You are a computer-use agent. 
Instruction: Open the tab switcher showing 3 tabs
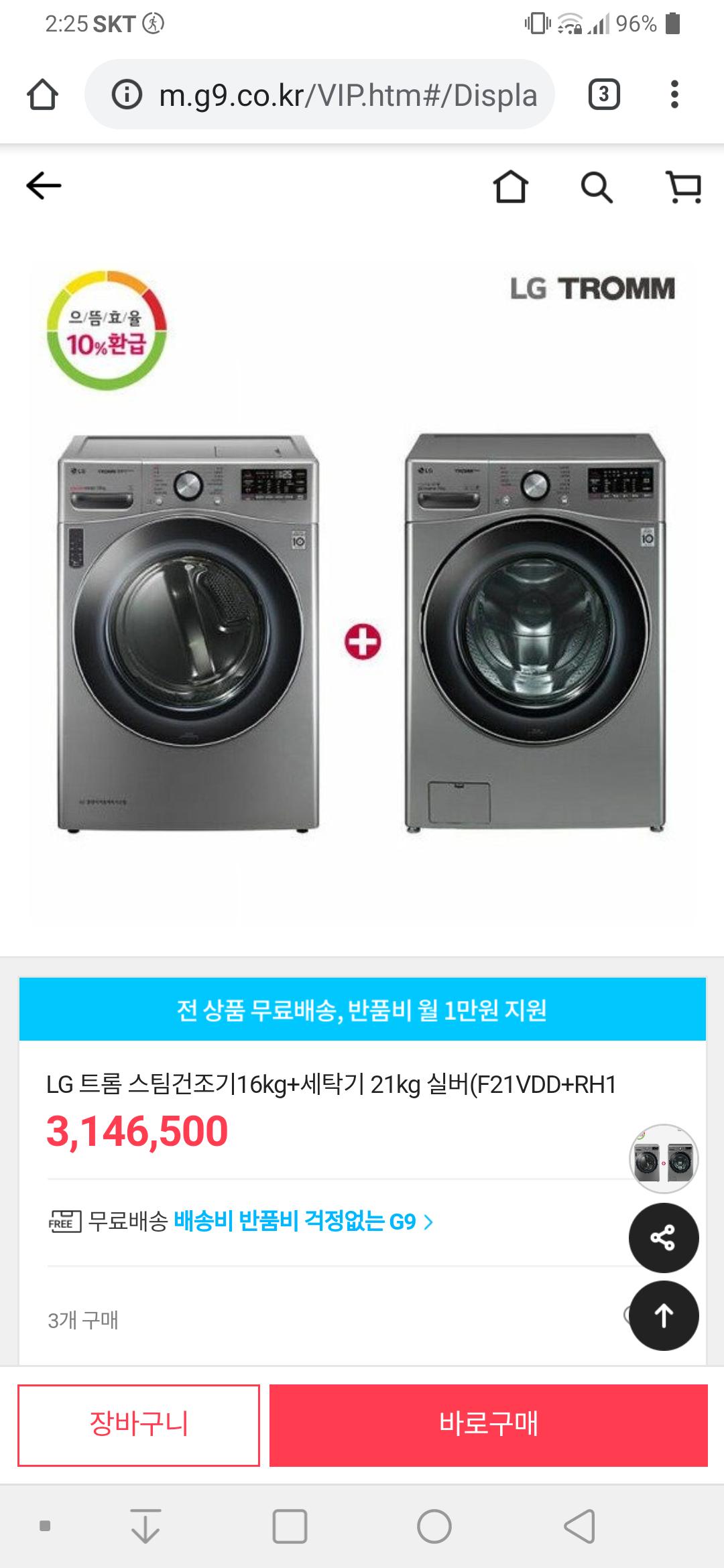pos(603,94)
